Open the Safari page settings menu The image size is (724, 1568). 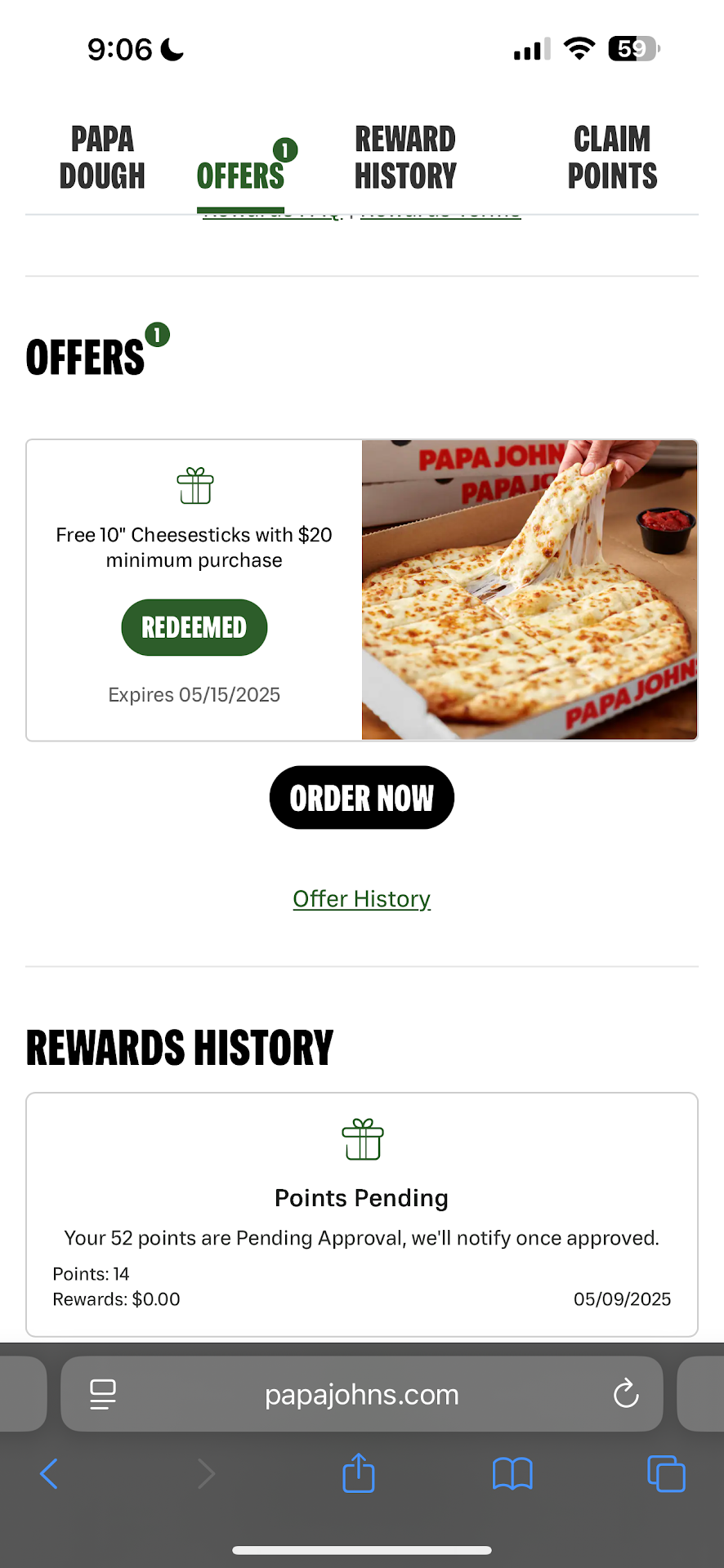pos(103,1394)
